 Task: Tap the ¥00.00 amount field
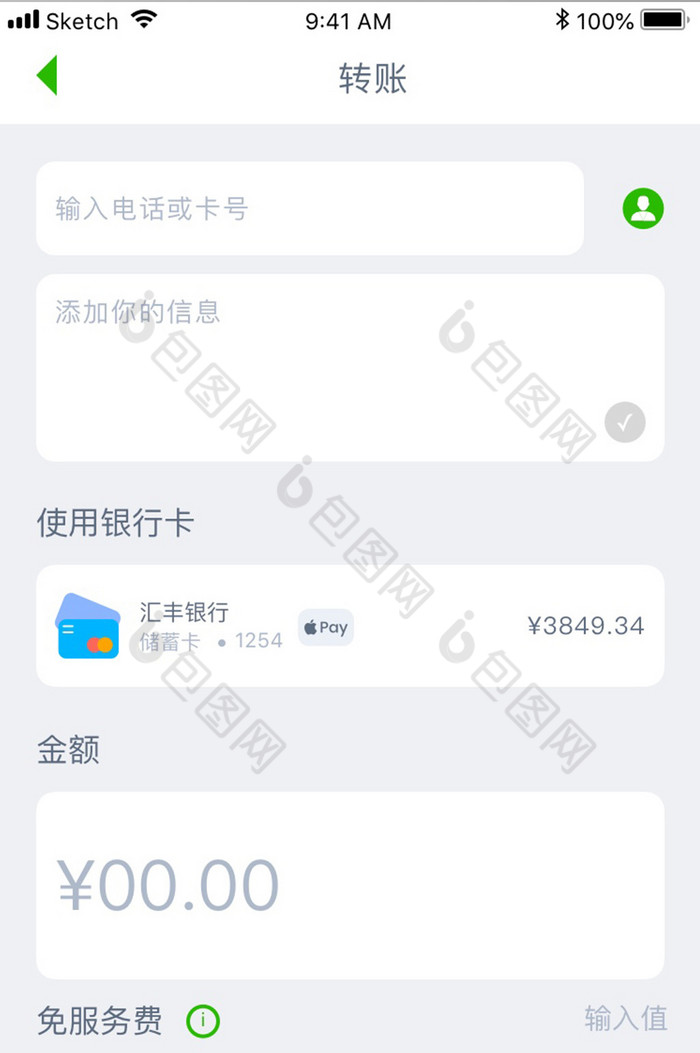(350, 885)
